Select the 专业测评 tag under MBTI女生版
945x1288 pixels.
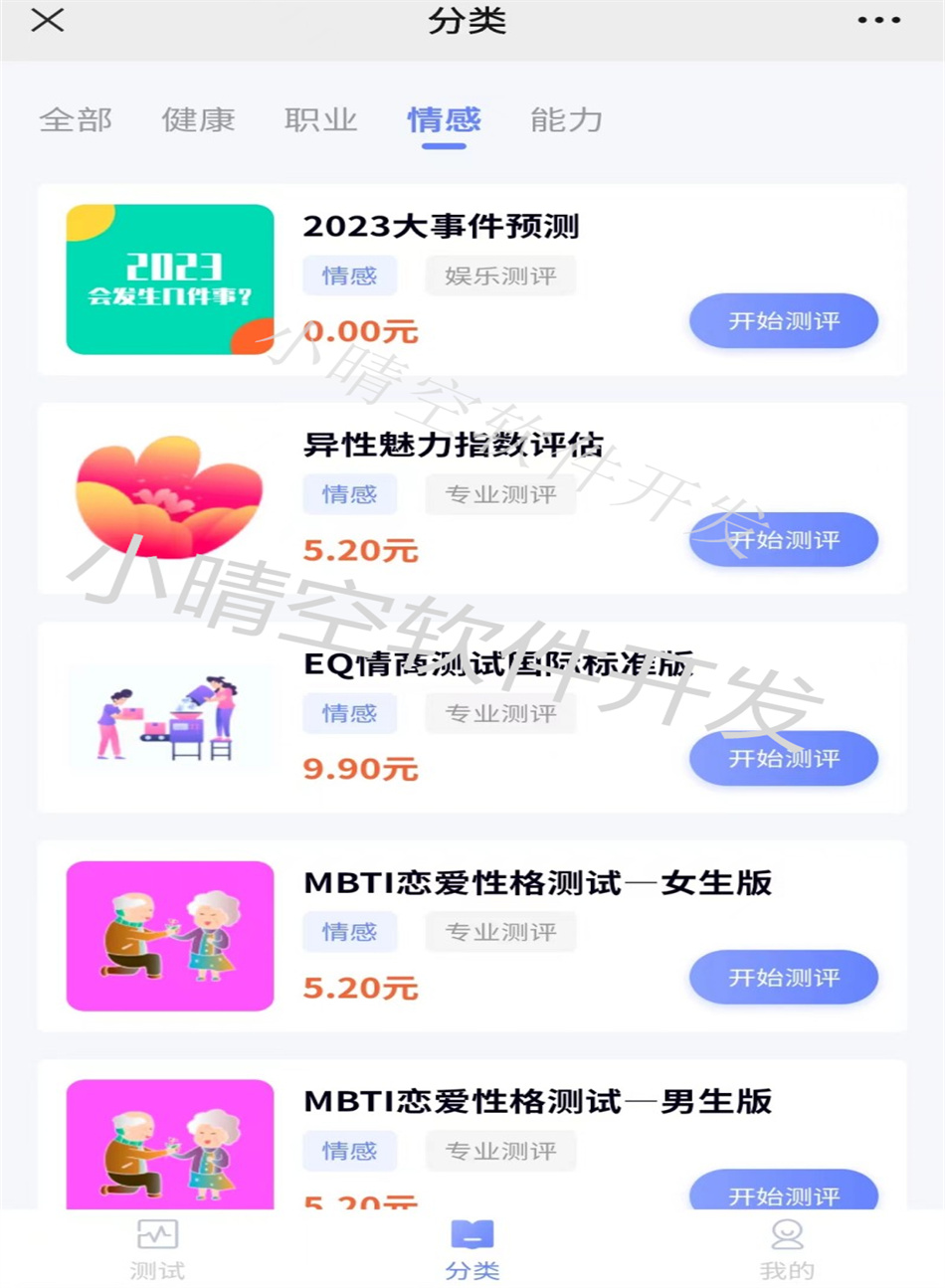pyautogui.click(x=499, y=932)
